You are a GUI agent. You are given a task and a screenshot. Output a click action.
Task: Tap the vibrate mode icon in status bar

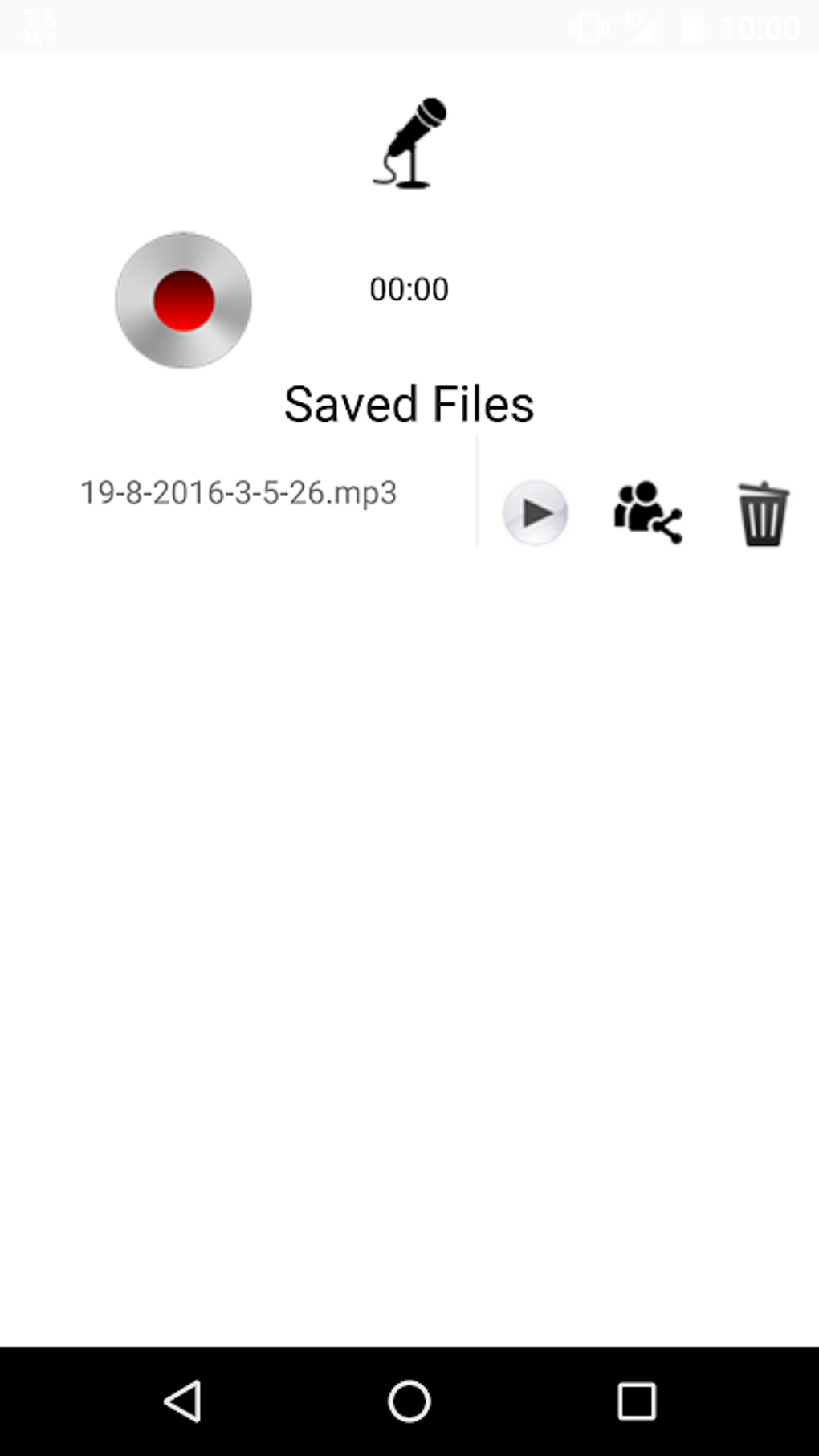click(587, 27)
